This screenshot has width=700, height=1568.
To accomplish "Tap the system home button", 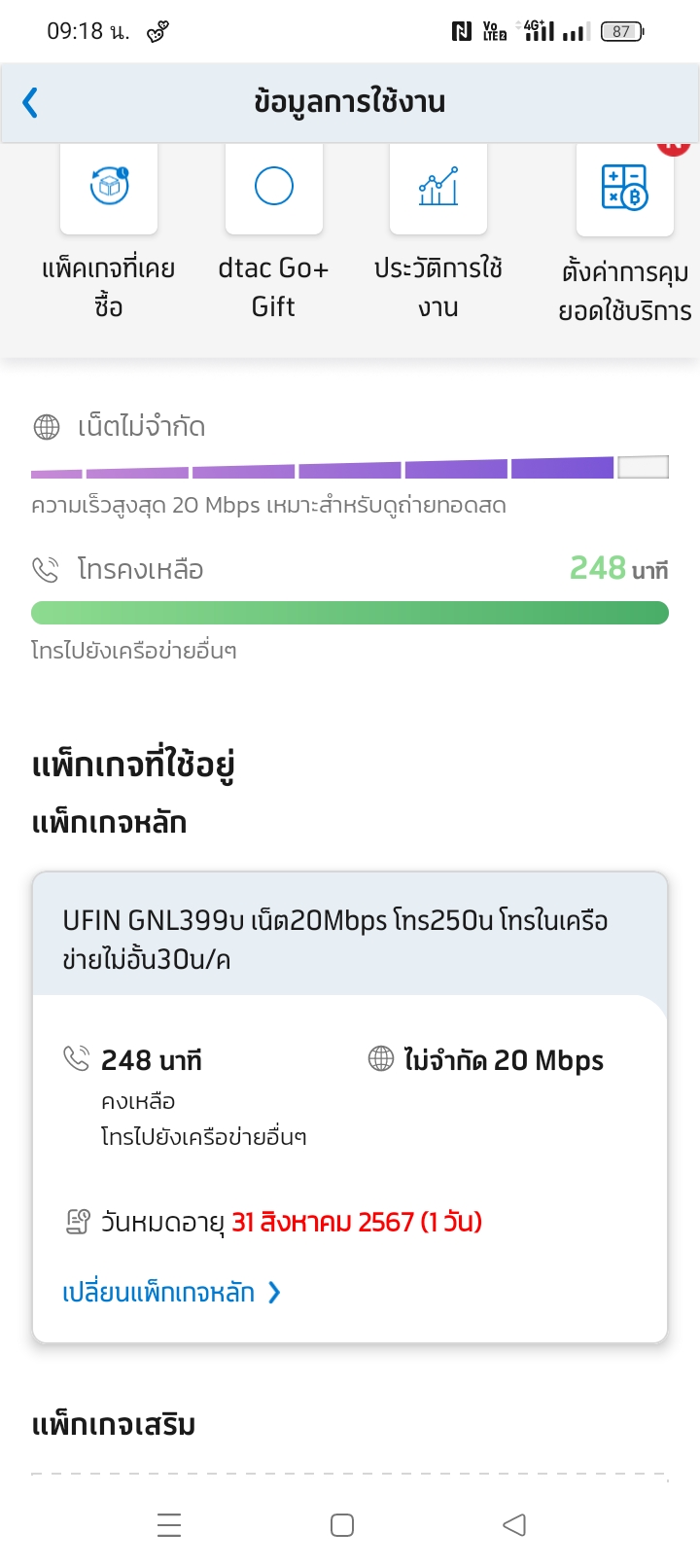I will tap(342, 1525).
